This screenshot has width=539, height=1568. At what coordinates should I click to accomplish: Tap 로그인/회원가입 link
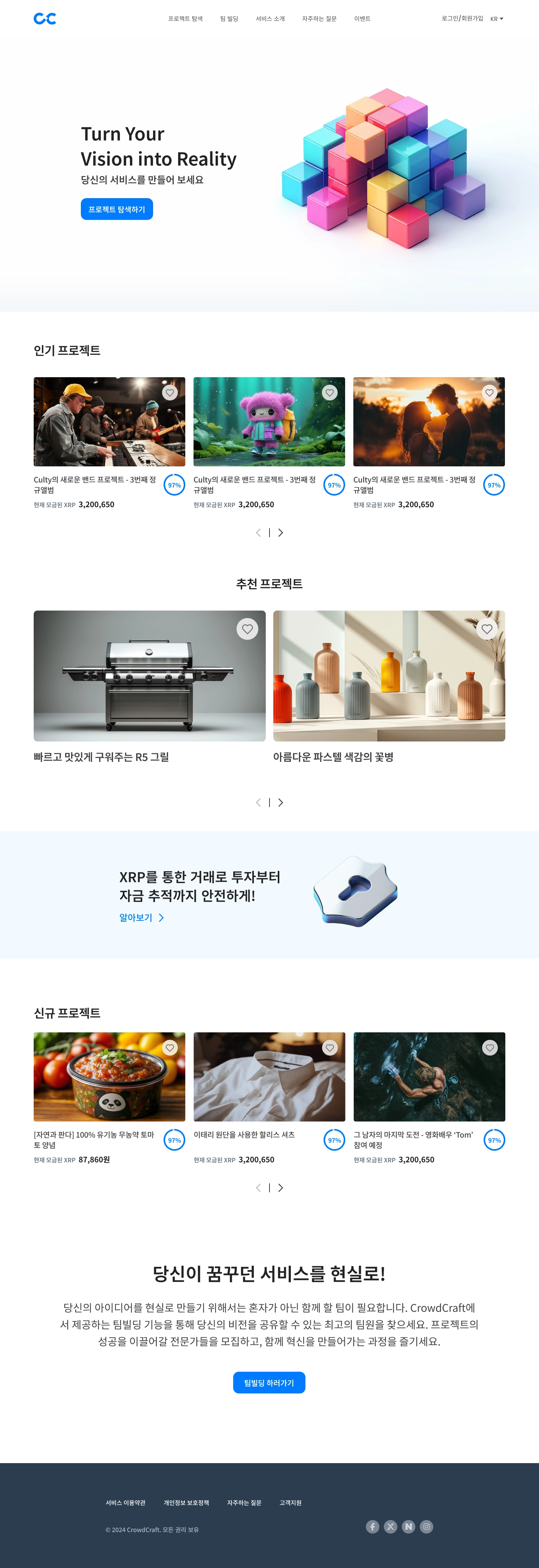coord(462,19)
